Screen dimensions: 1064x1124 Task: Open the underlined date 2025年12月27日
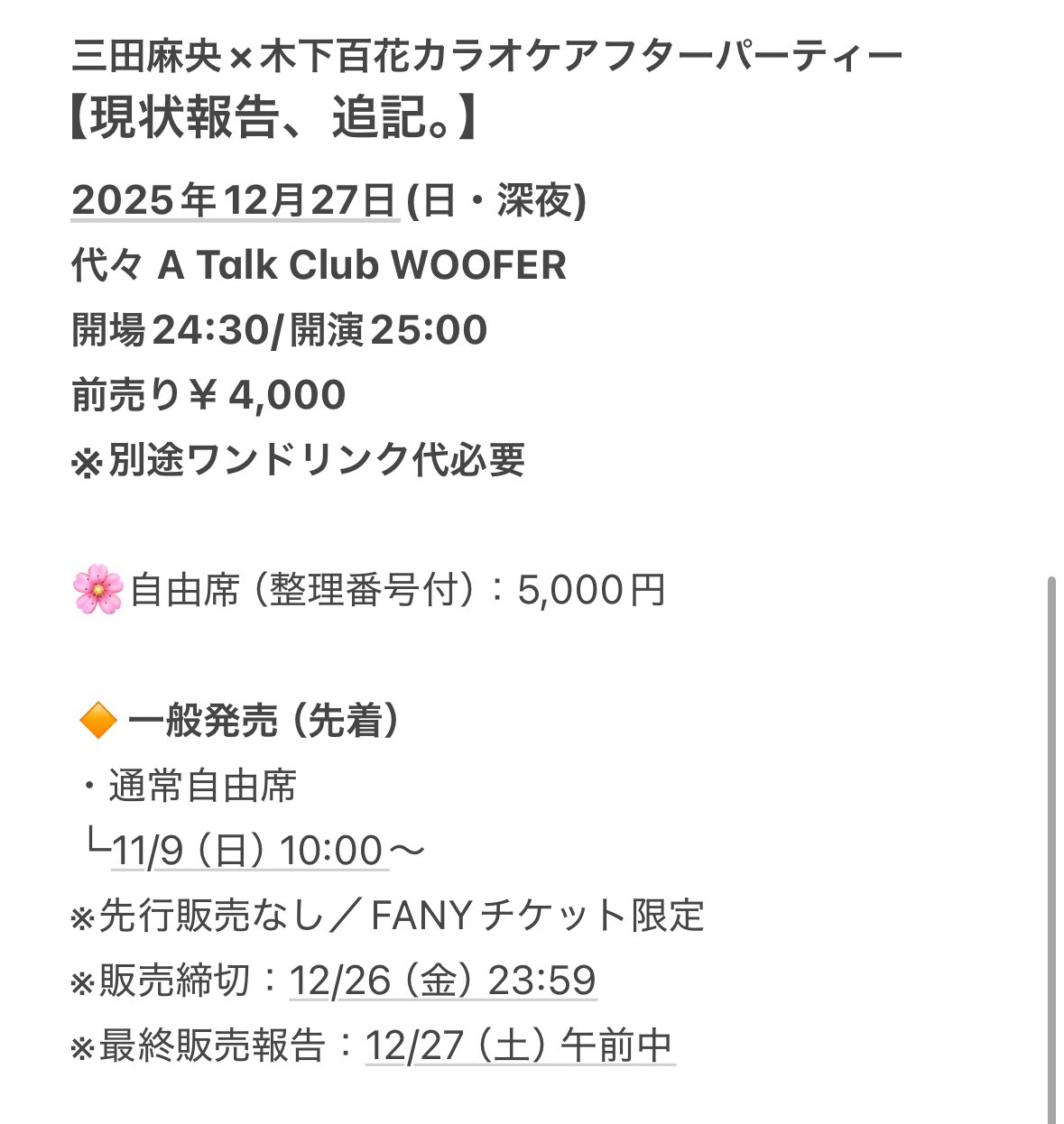click(234, 200)
